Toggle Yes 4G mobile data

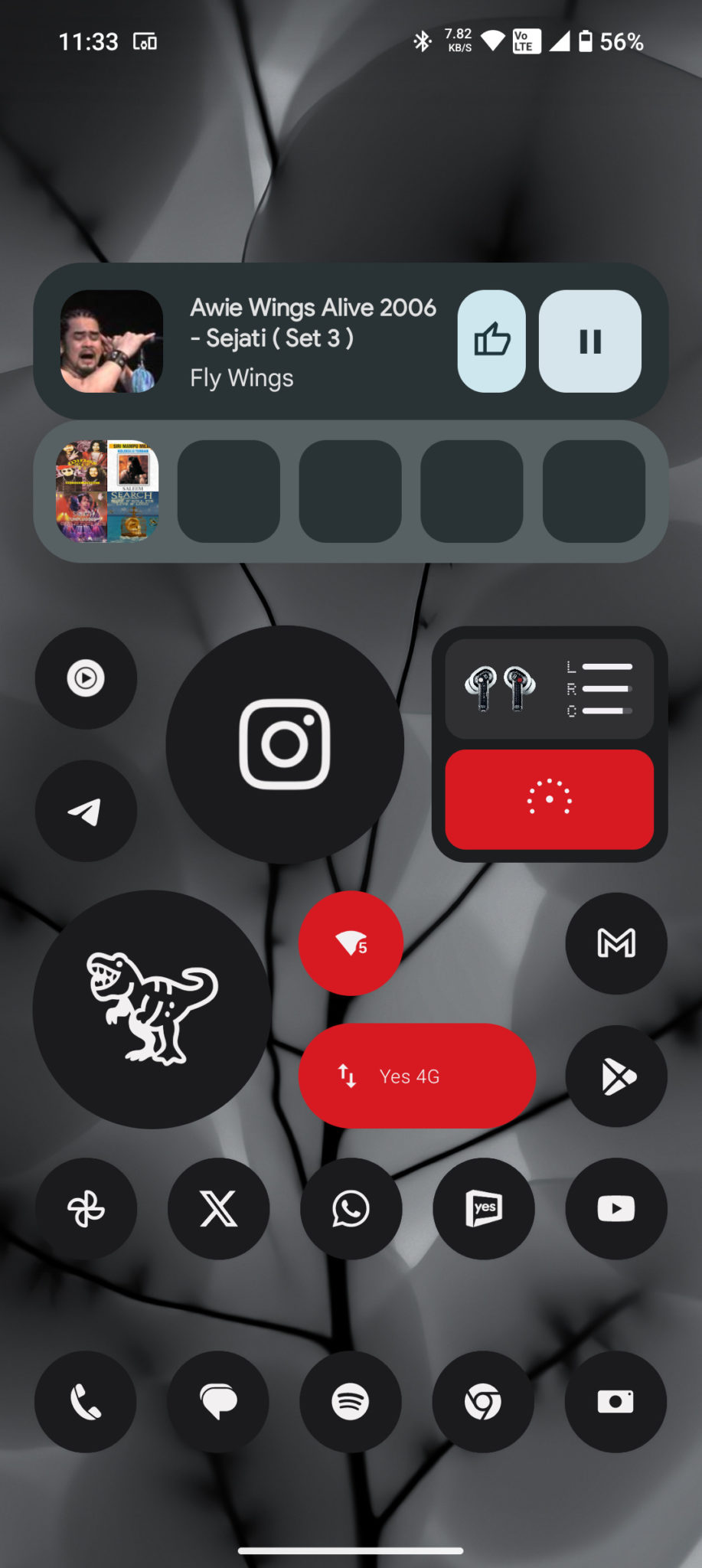point(416,1076)
